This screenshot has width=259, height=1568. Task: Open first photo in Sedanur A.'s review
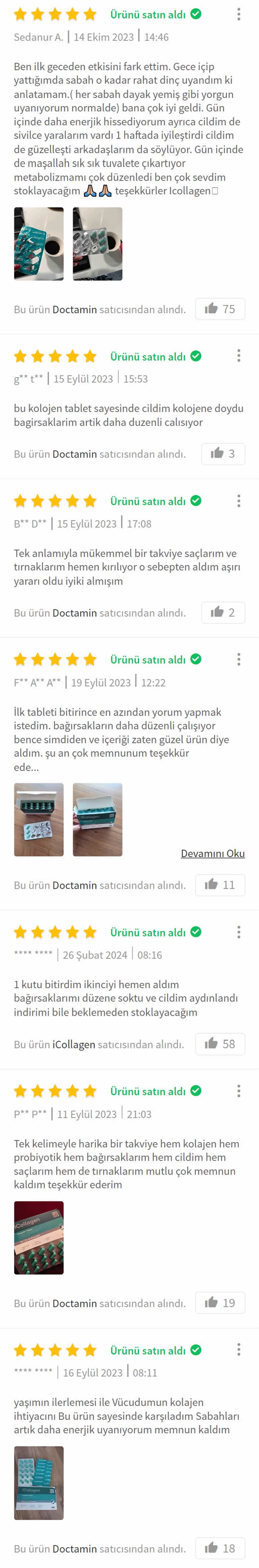pyautogui.click(x=39, y=243)
